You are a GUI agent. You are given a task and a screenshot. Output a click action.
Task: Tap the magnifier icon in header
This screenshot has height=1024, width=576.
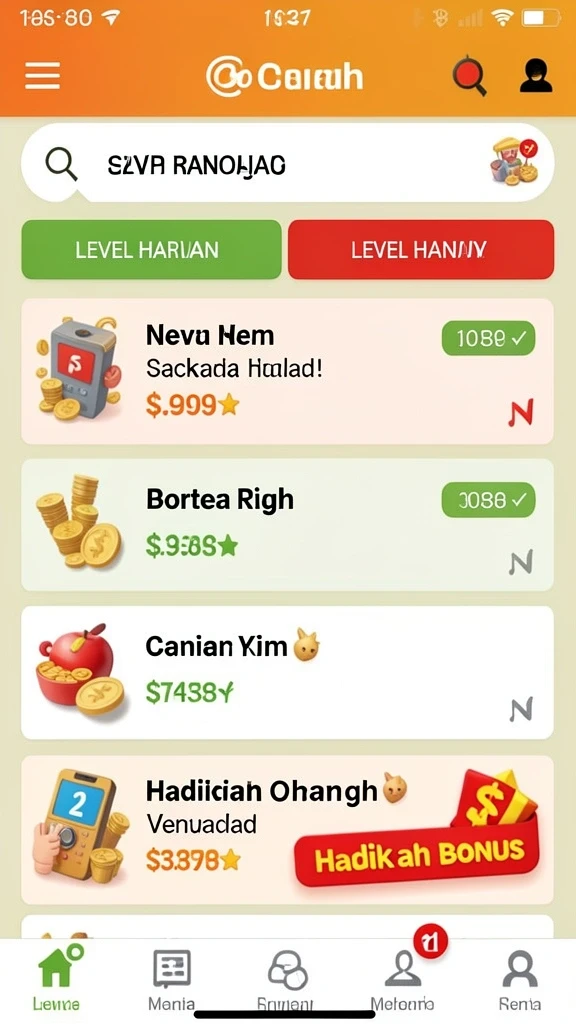coord(470,76)
